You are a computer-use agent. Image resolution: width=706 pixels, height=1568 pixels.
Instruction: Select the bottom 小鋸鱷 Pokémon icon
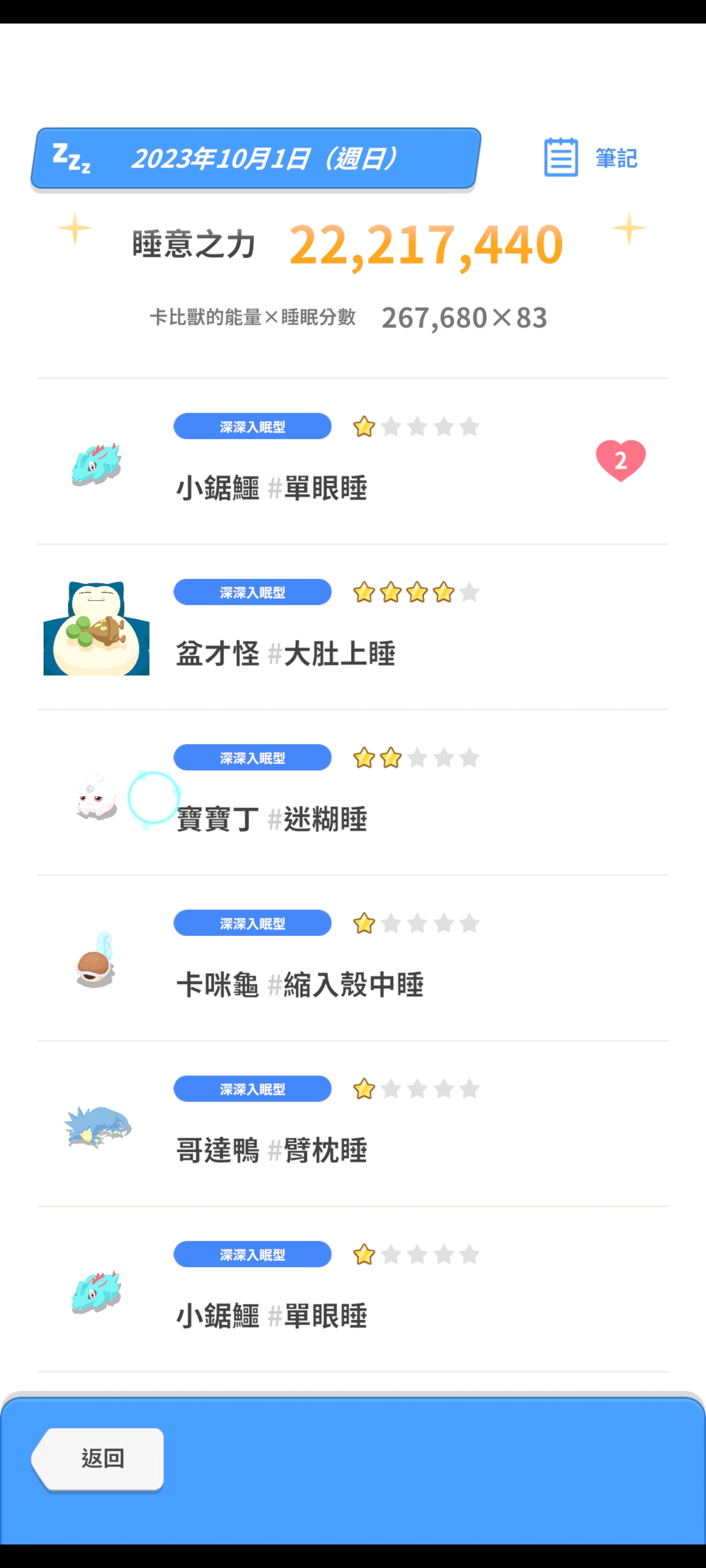coord(96,1294)
